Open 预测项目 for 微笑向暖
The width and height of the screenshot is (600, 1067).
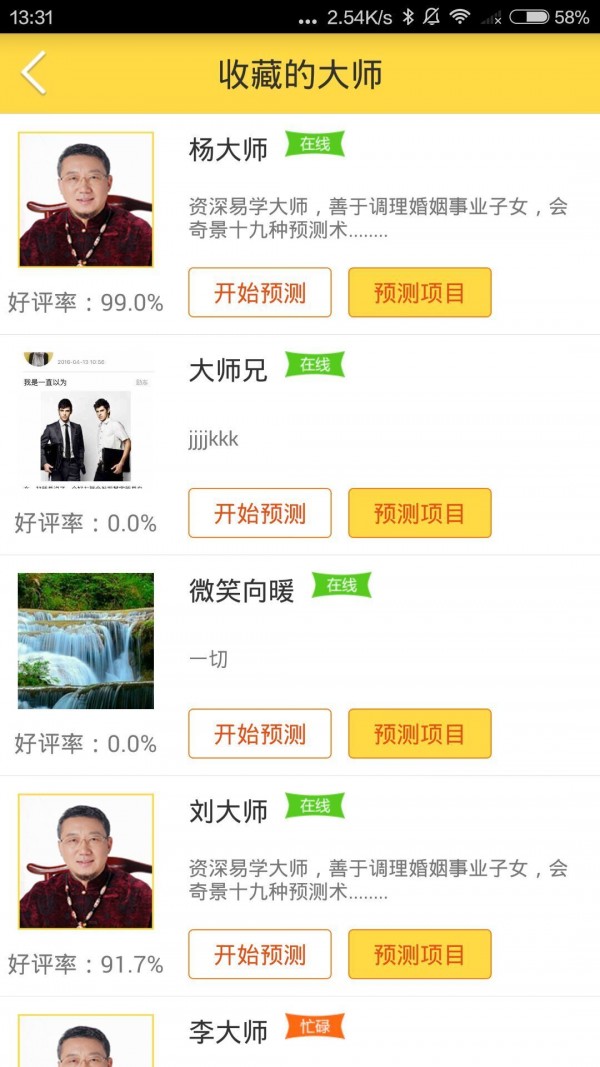coord(420,734)
